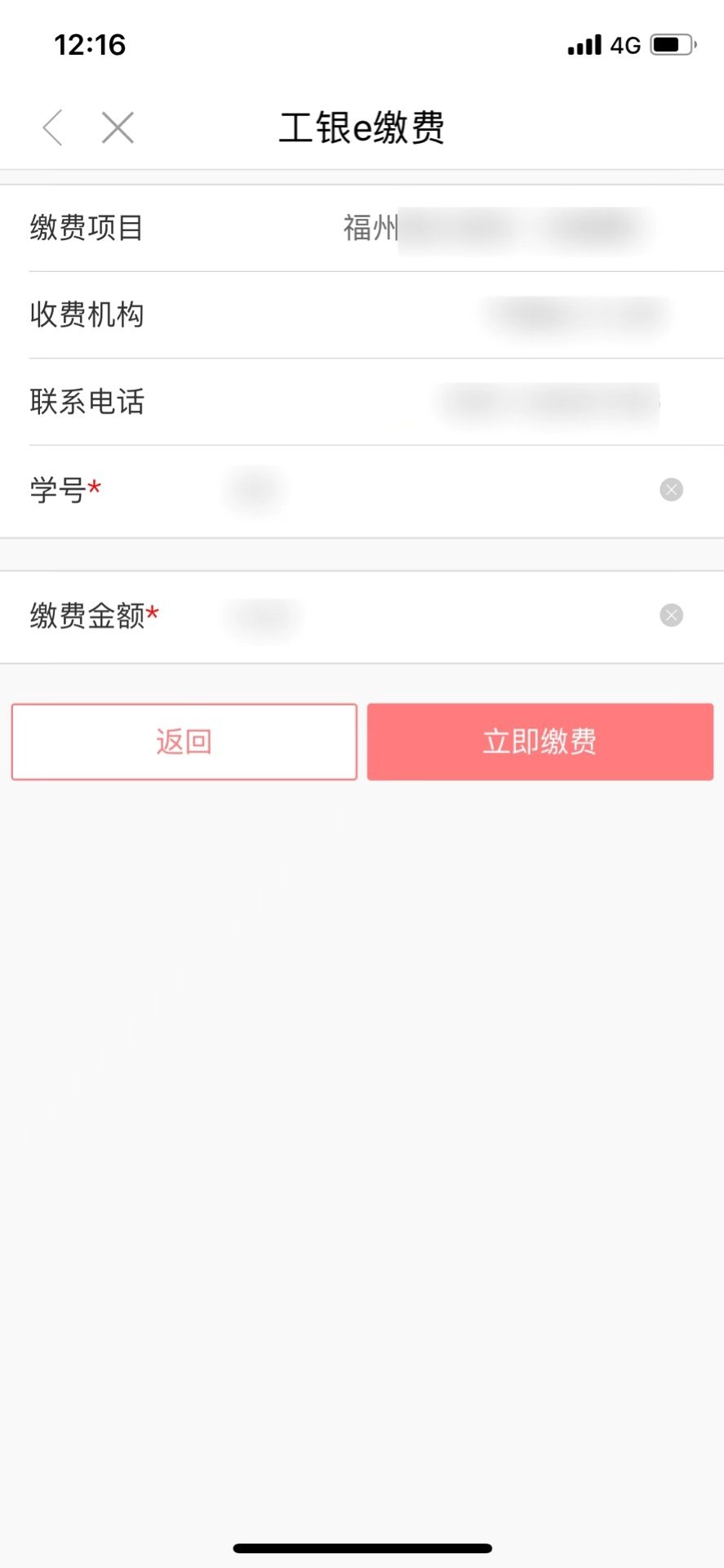Clear the 学号 field

(x=671, y=490)
